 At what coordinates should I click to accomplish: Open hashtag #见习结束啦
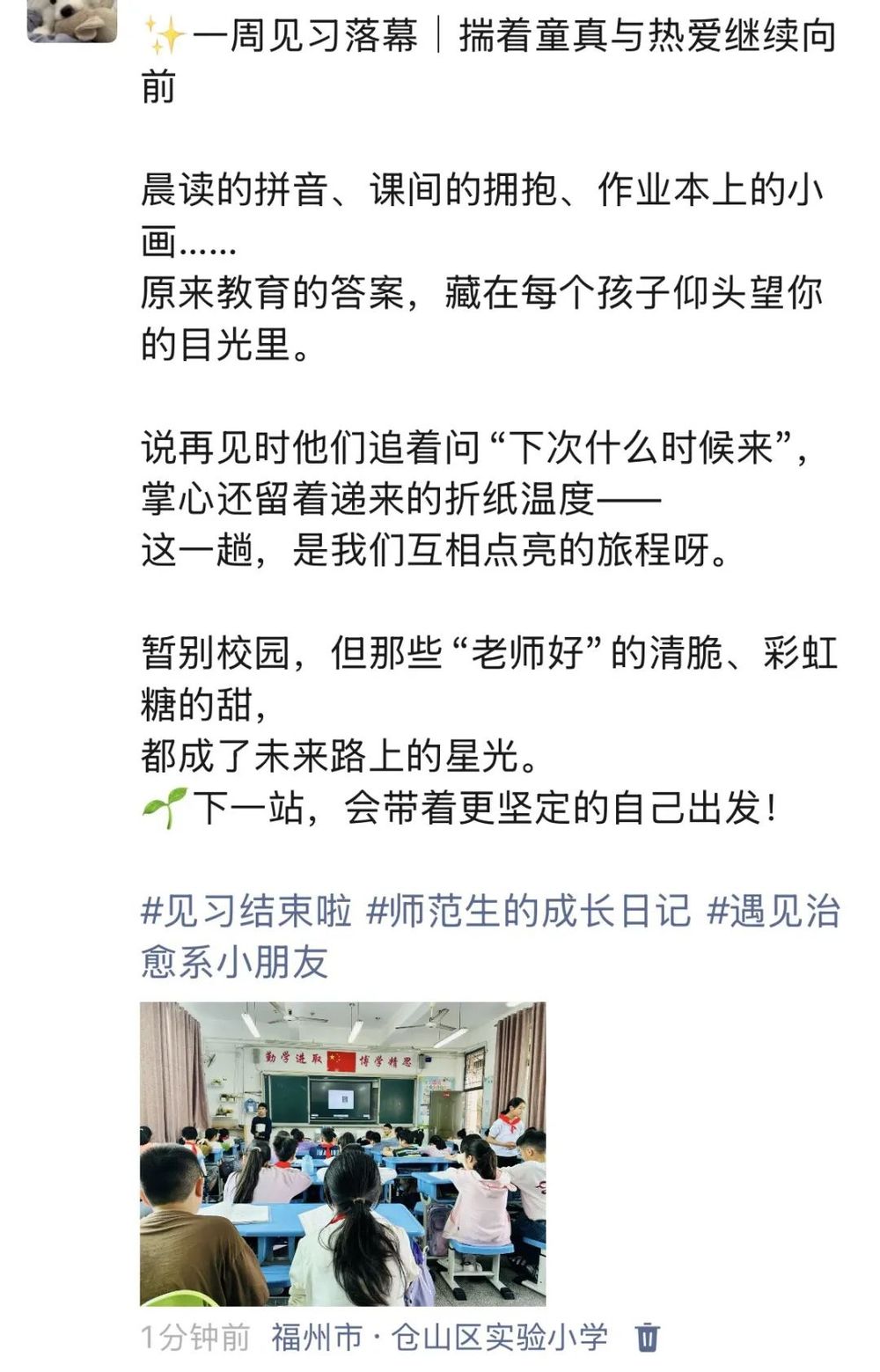[246, 911]
